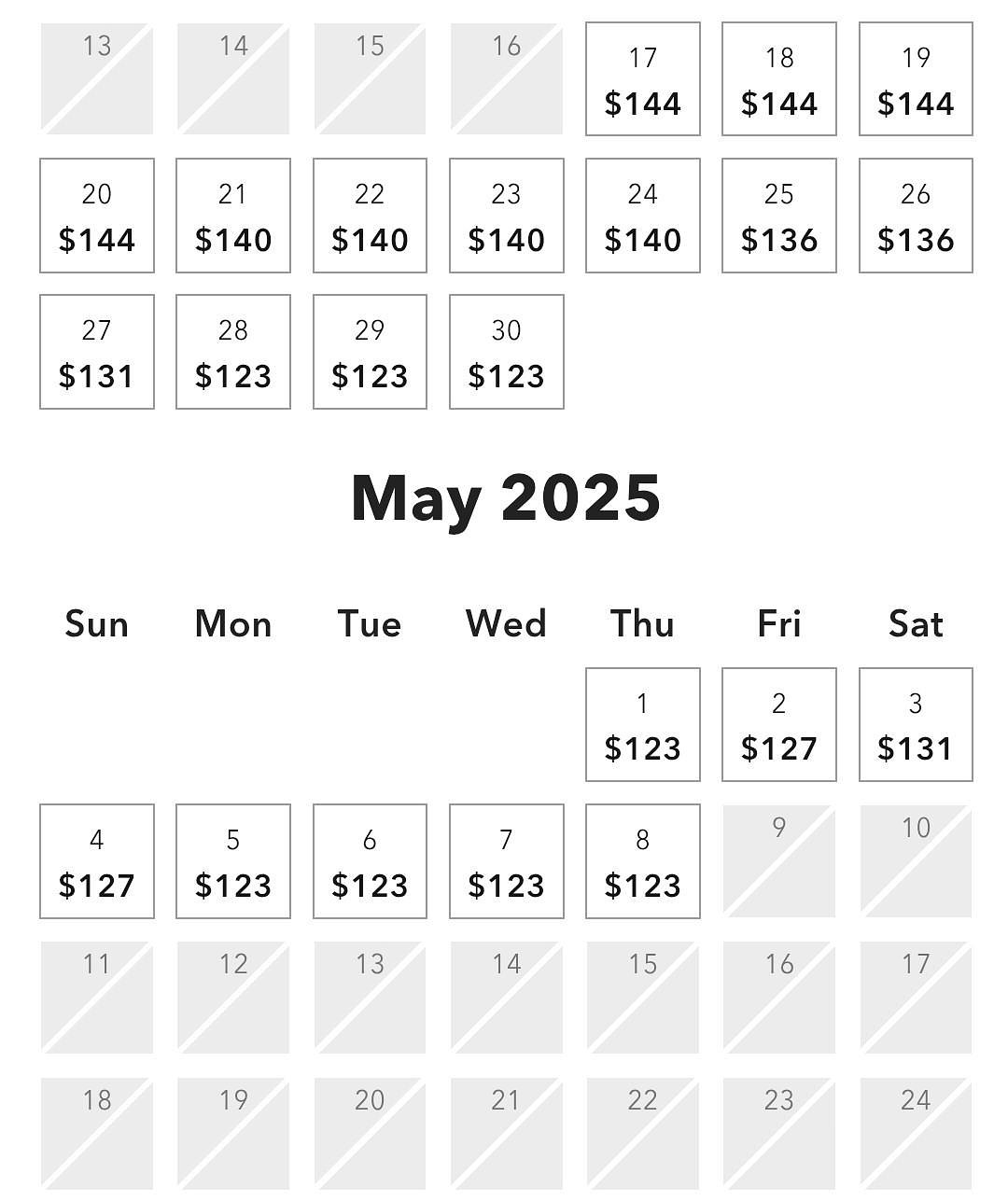This screenshot has width=1008, height=1201.
Task: Choose May 2 at $127
Action: click(x=779, y=725)
